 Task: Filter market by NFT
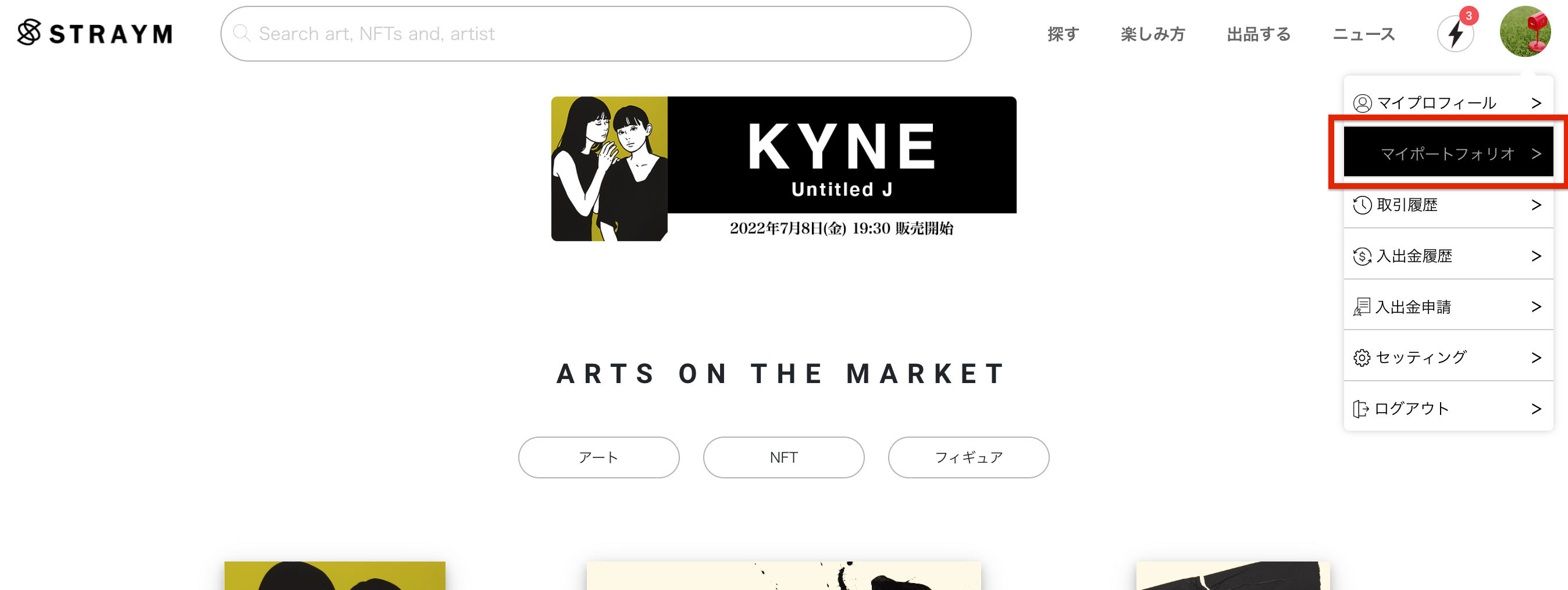(x=783, y=457)
